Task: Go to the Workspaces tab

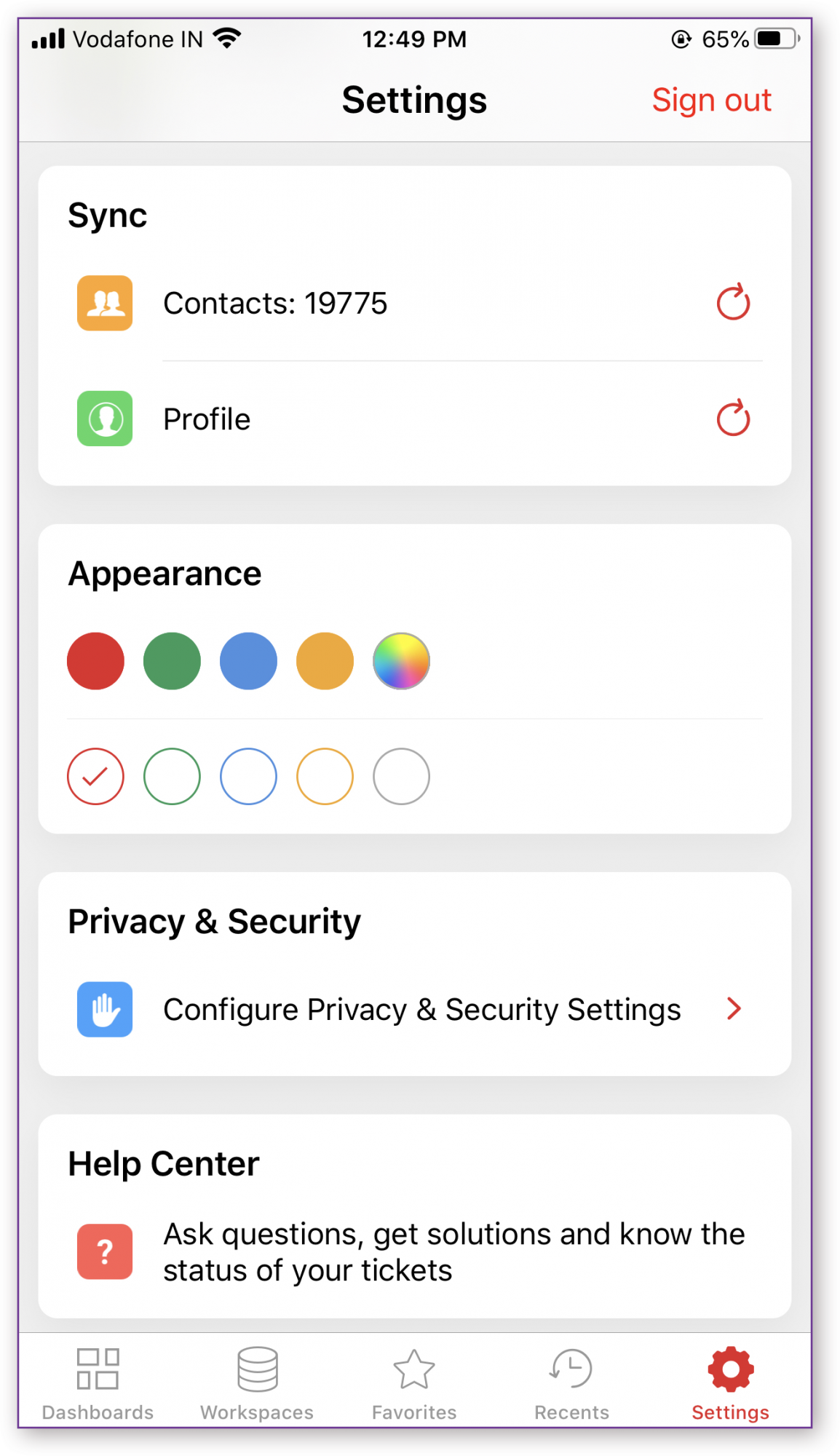Action: click(x=257, y=1383)
